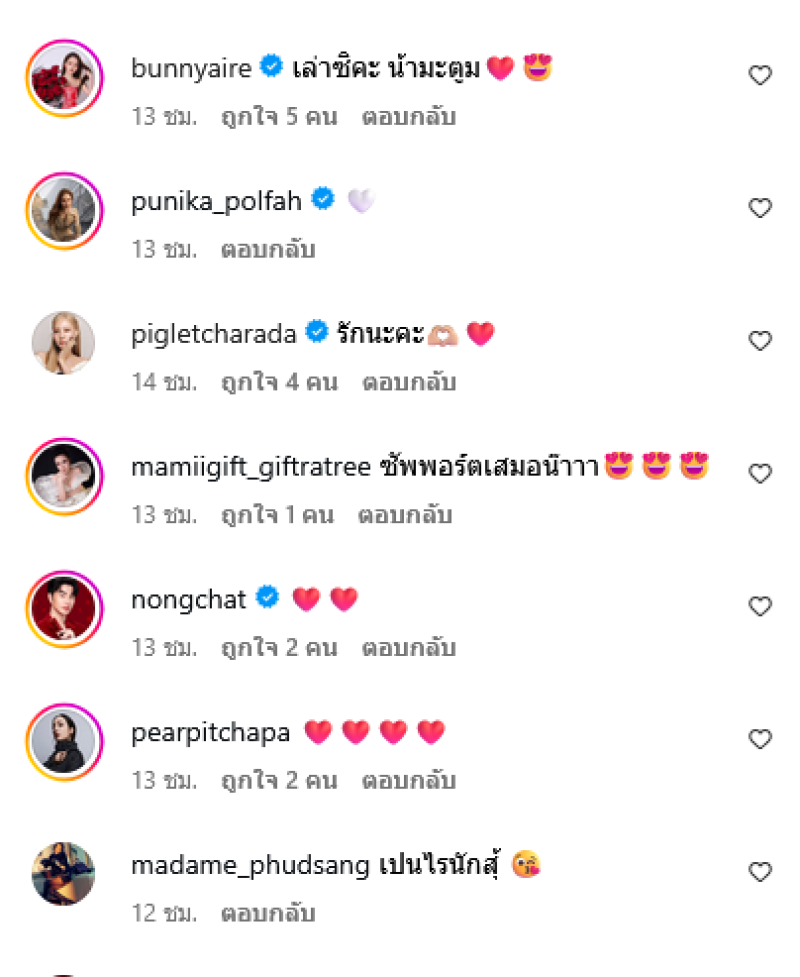Open bunnyaire's profile picture
The height and width of the screenshot is (977, 800).
point(64,78)
